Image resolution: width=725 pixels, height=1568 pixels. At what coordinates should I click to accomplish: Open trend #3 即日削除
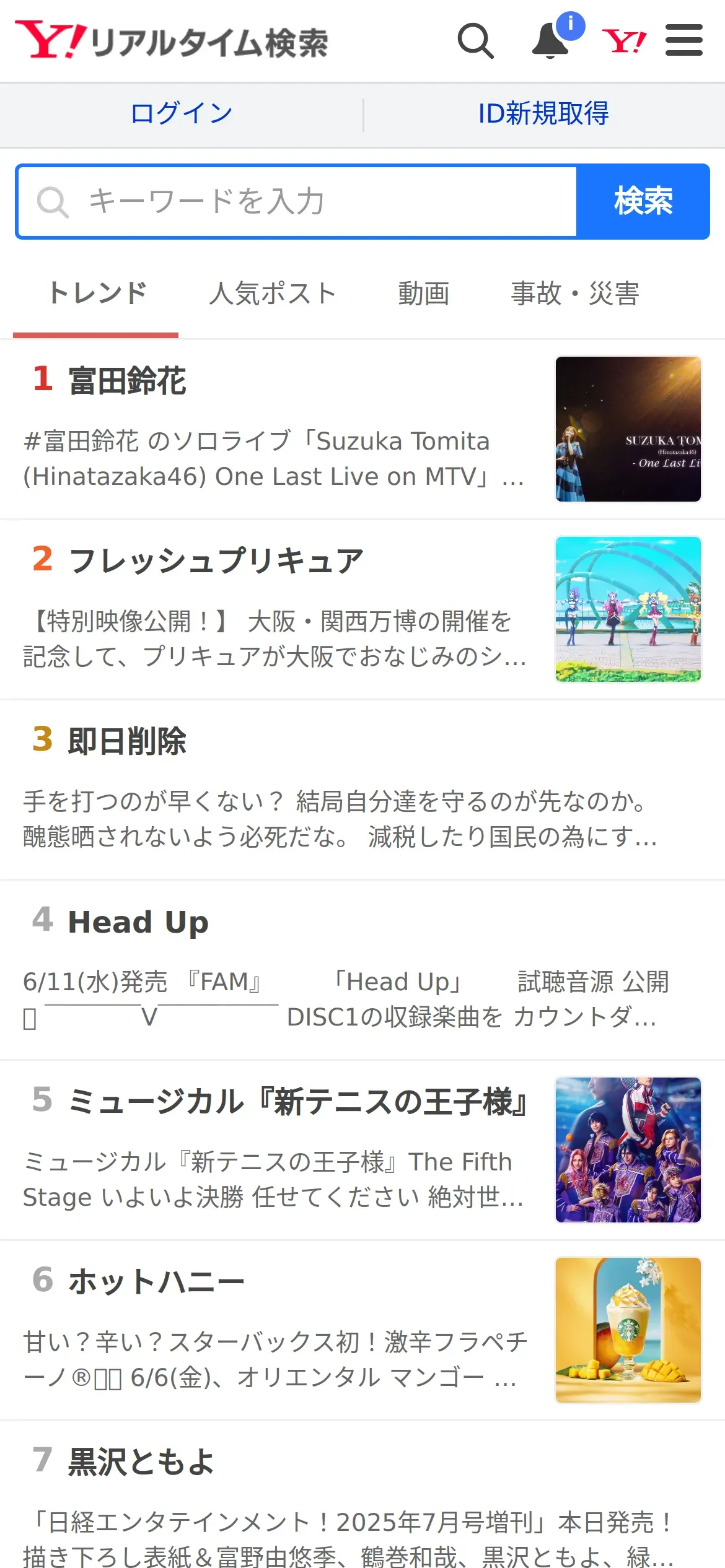pos(127,741)
